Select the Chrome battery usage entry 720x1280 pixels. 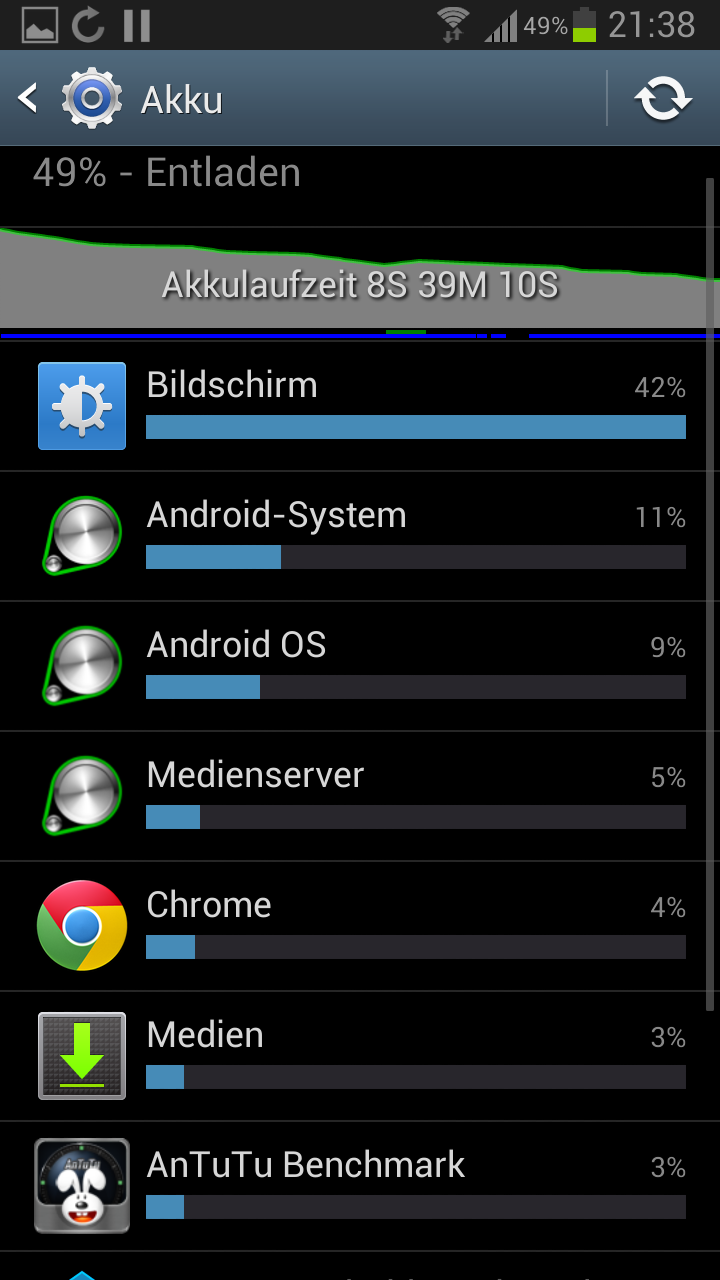[x=360, y=926]
